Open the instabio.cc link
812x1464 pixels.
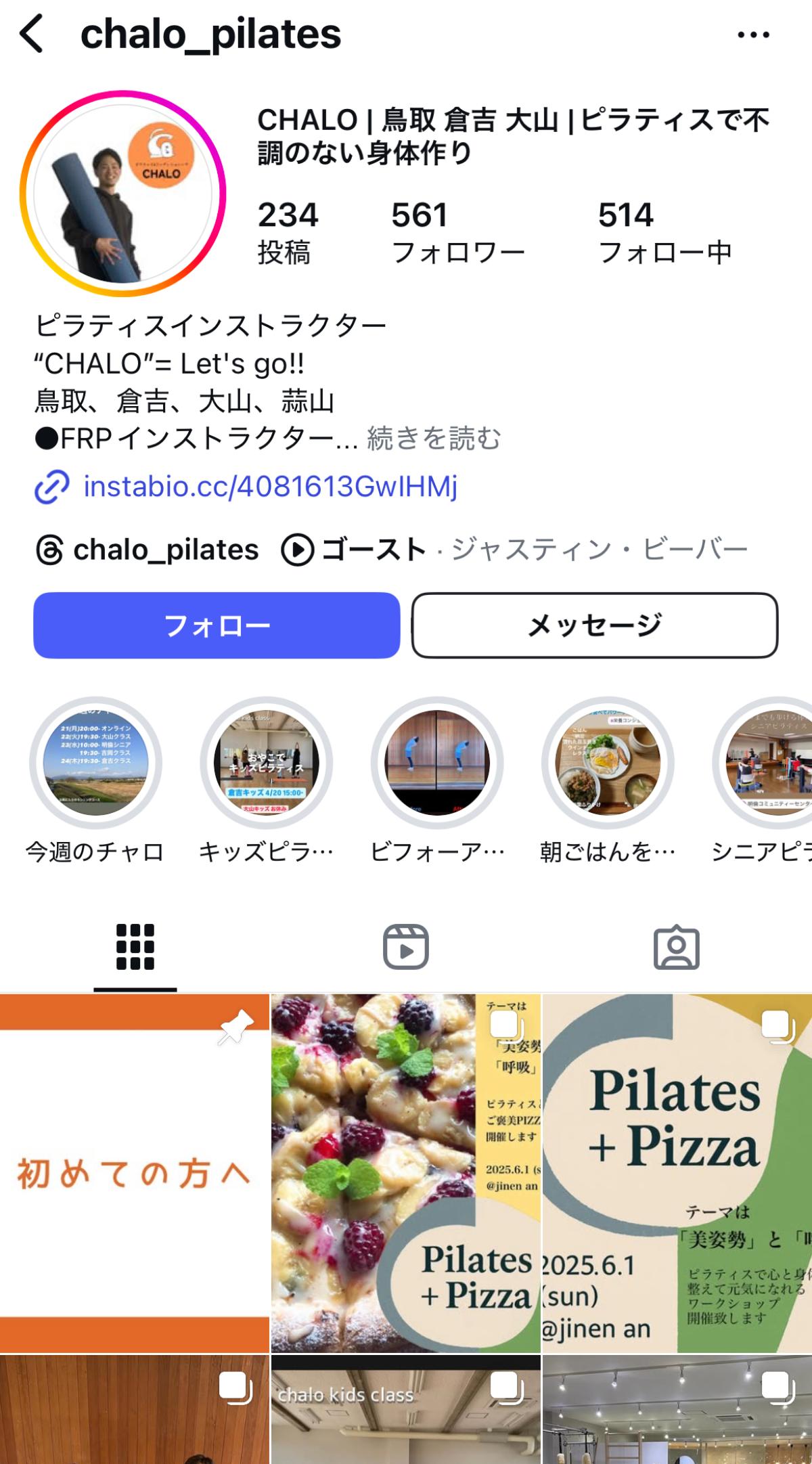coord(269,487)
